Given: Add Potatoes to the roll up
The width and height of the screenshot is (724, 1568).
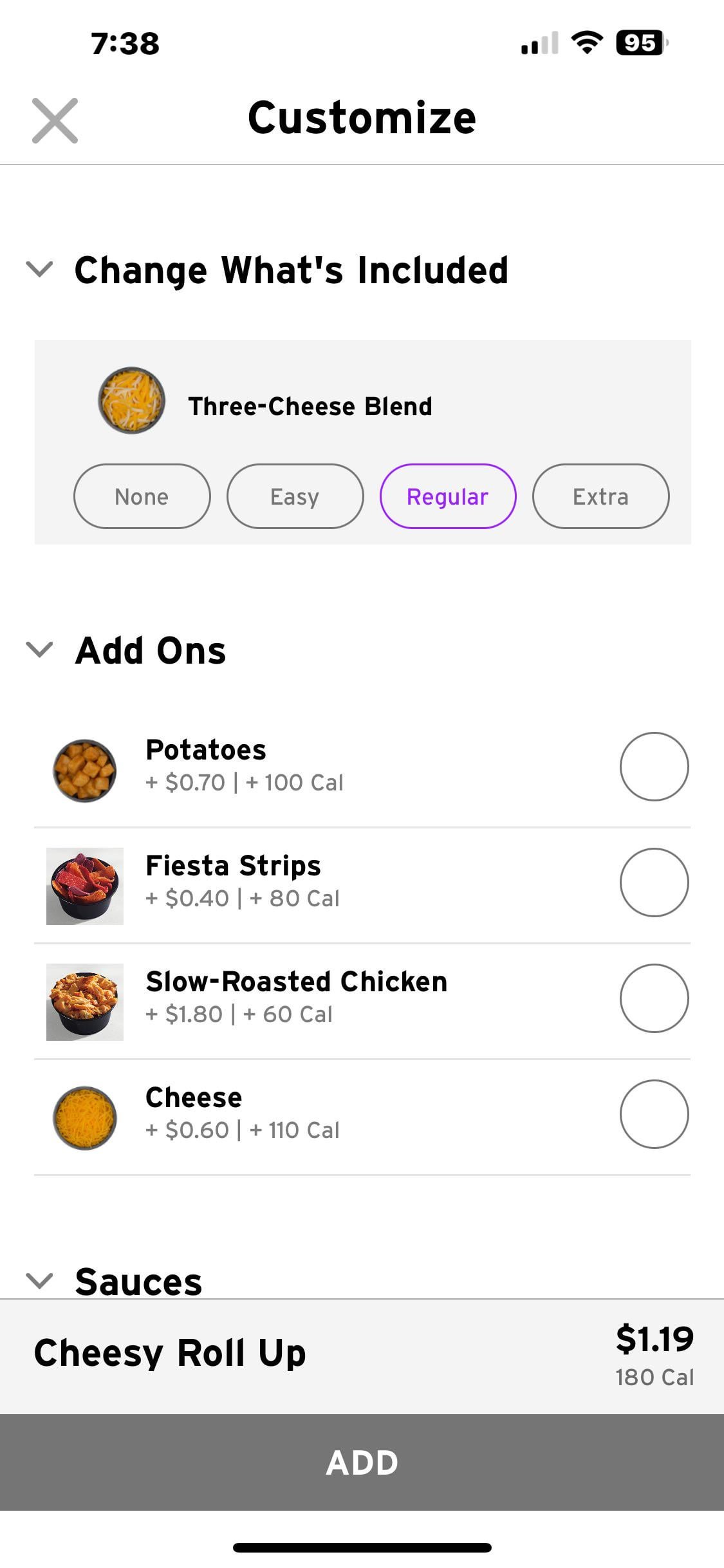Looking at the screenshot, I should coord(654,767).
